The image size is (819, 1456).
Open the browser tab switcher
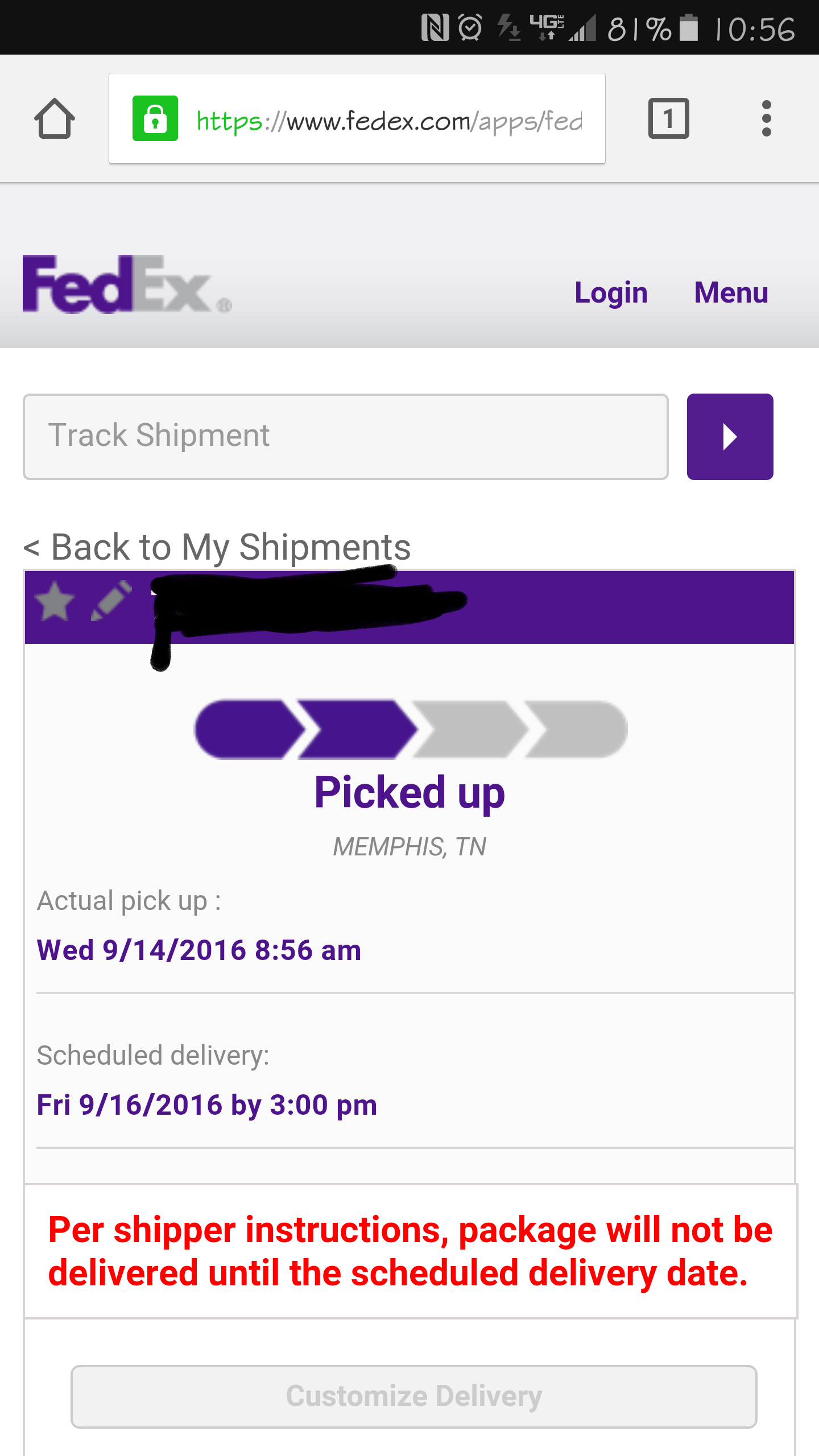click(668, 118)
